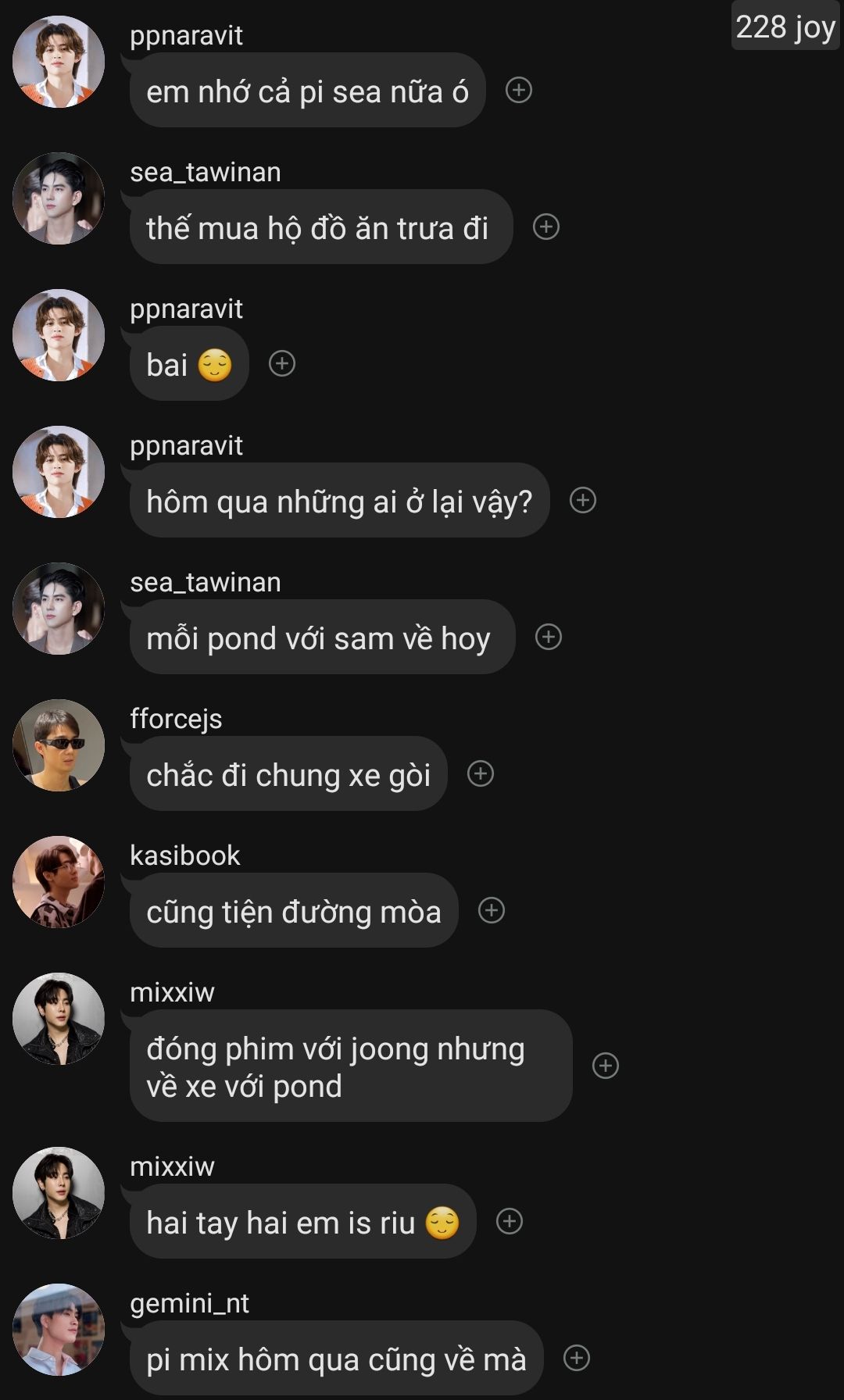The image size is (844, 1400).
Task: Add reaction to fforcejs's "chắc đi chung xe gòi"
Action: tap(481, 773)
